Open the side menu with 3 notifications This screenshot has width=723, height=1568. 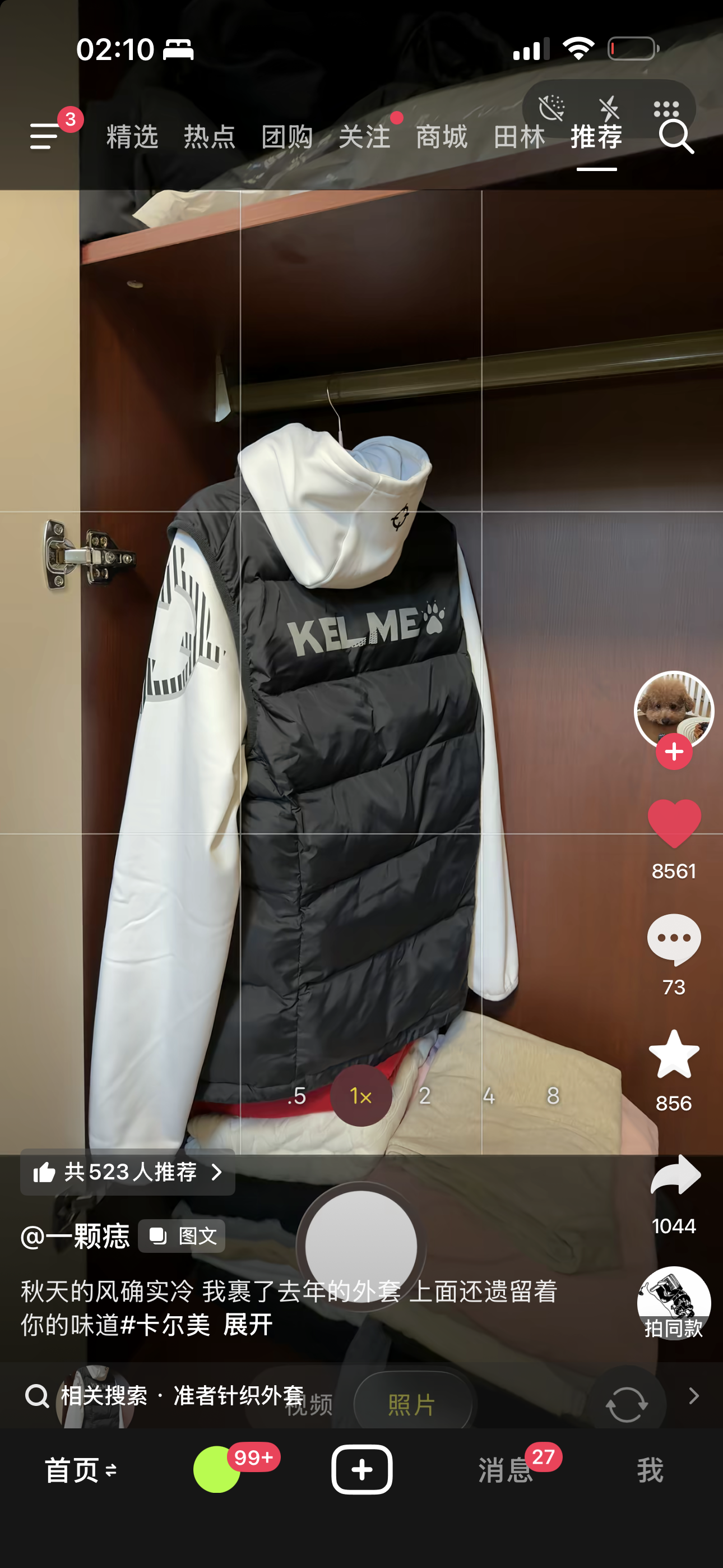pyautogui.click(x=45, y=135)
